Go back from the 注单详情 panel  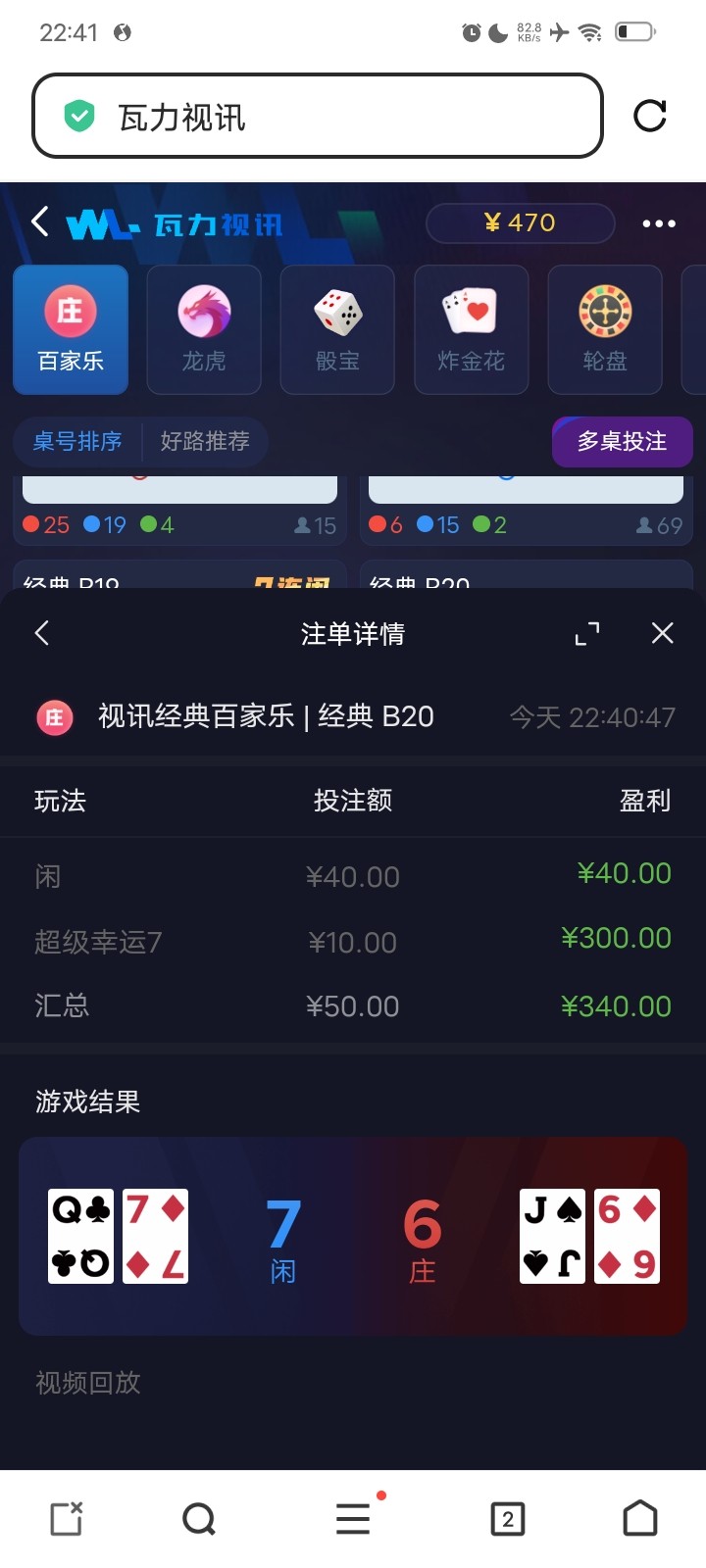(x=41, y=633)
